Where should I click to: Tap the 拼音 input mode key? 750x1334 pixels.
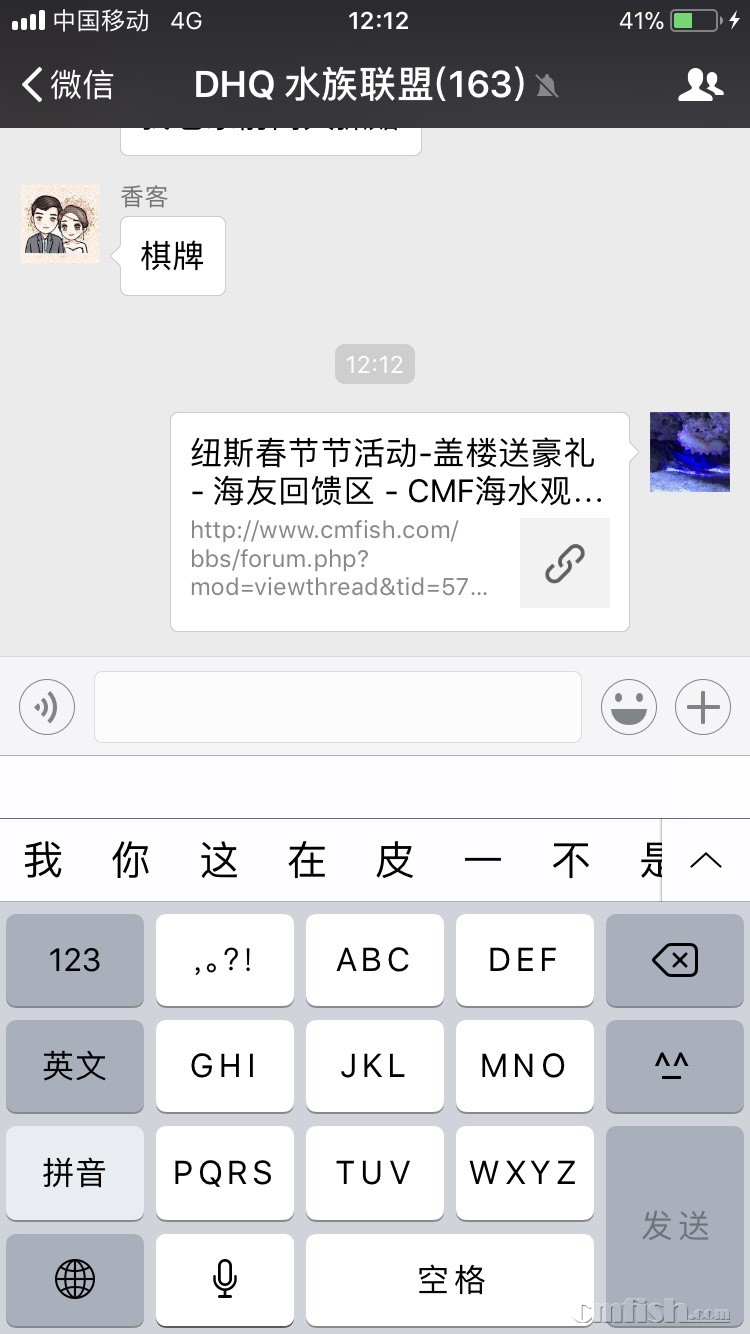coord(75,1172)
